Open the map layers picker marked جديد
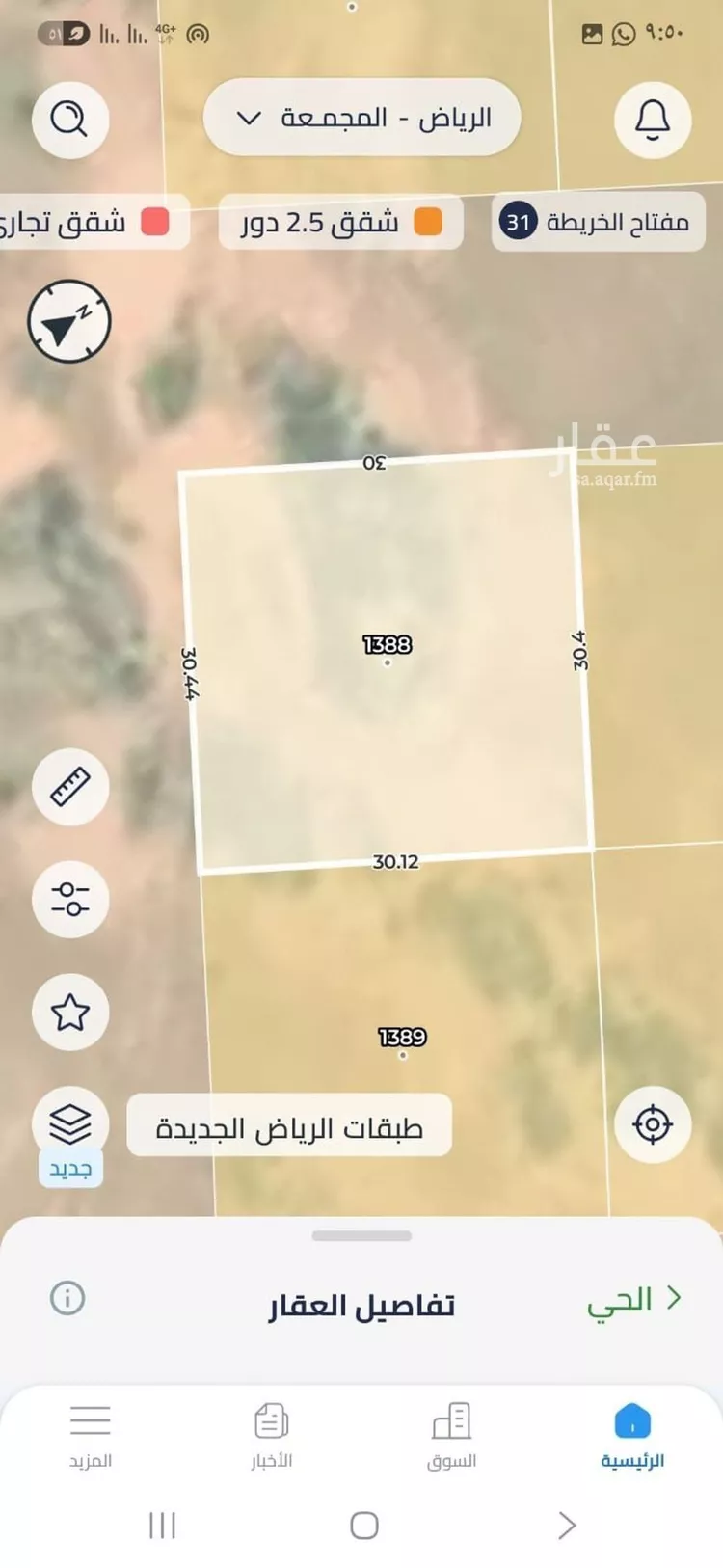723x1568 pixels. pos(68,1123)
